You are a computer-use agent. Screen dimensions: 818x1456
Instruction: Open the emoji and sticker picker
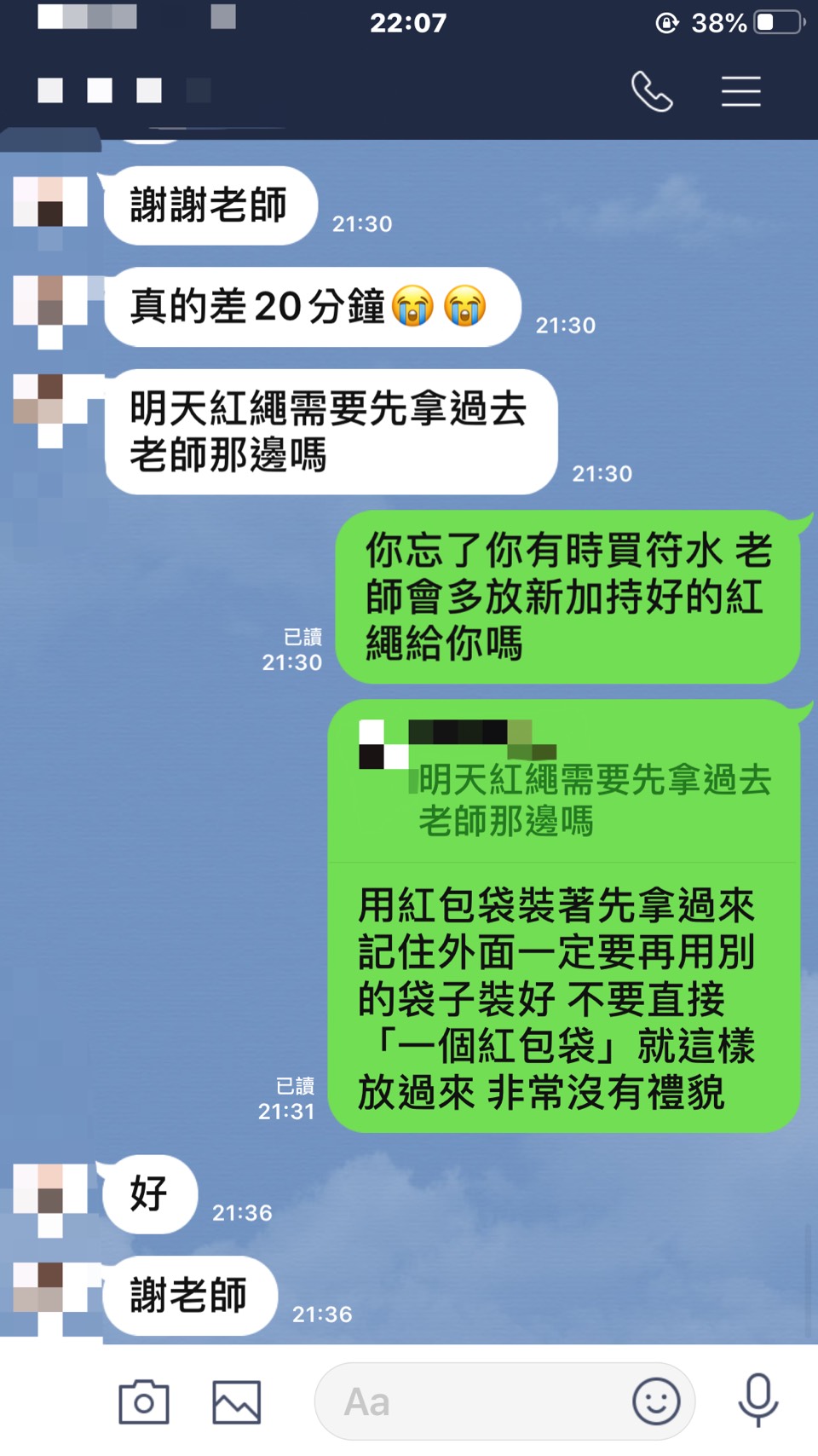656,1401
